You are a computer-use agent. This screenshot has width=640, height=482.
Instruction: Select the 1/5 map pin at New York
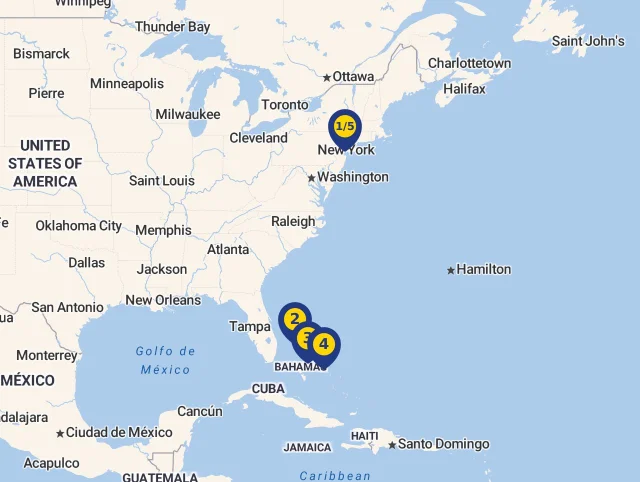(x=344, y=127)
